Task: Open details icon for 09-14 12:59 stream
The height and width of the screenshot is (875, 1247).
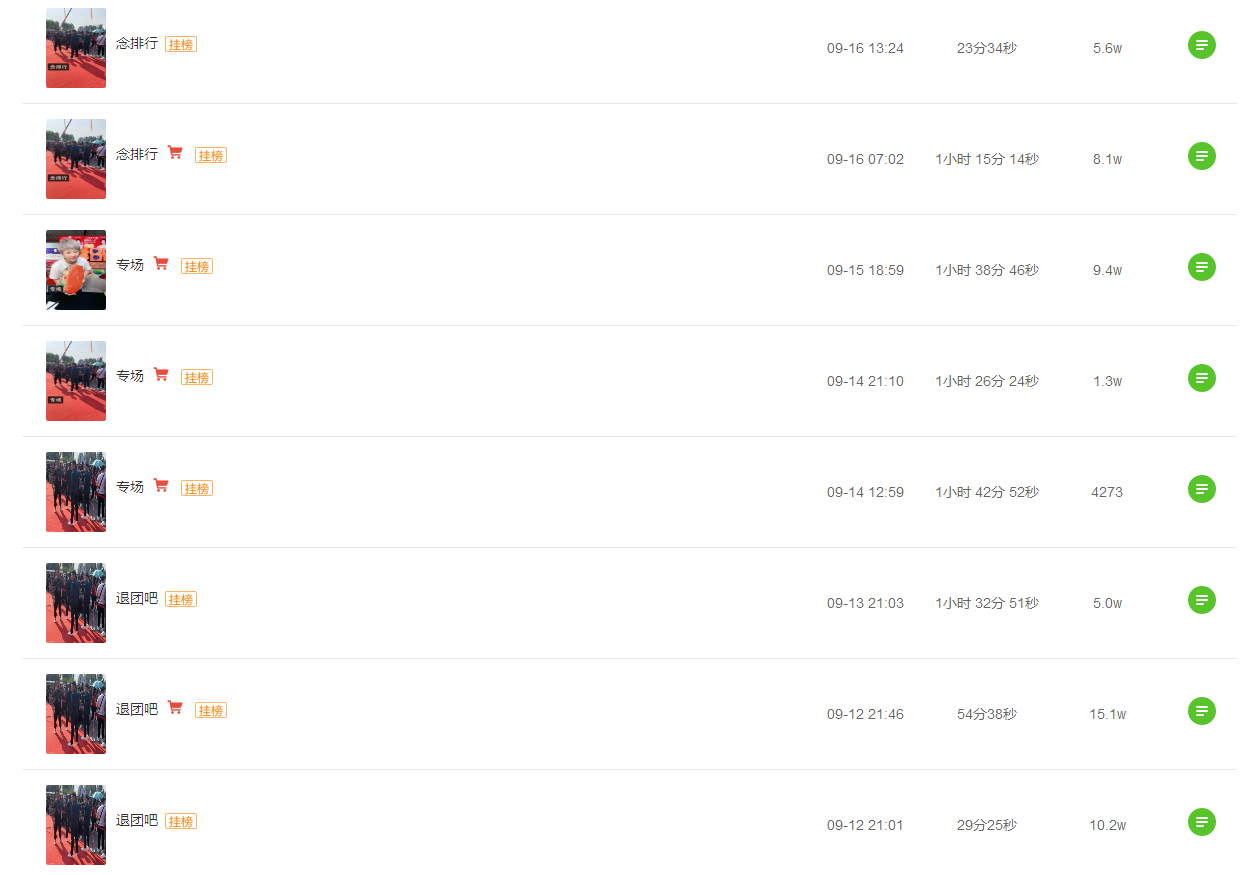Action: (1202, 489)
